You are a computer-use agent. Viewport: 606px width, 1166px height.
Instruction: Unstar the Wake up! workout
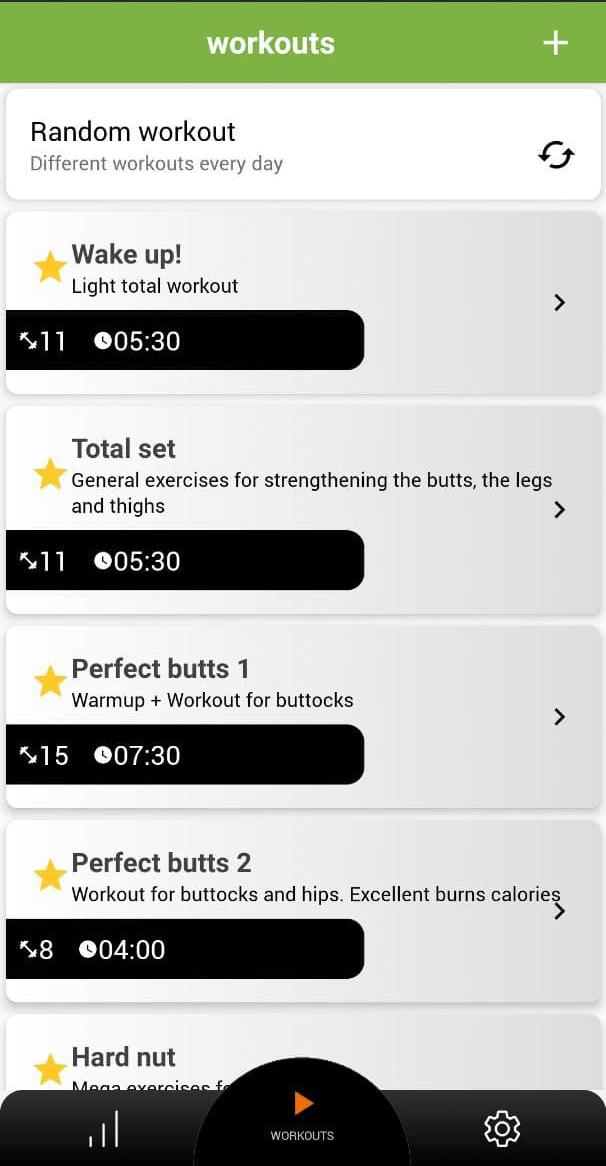pos(51,267)
